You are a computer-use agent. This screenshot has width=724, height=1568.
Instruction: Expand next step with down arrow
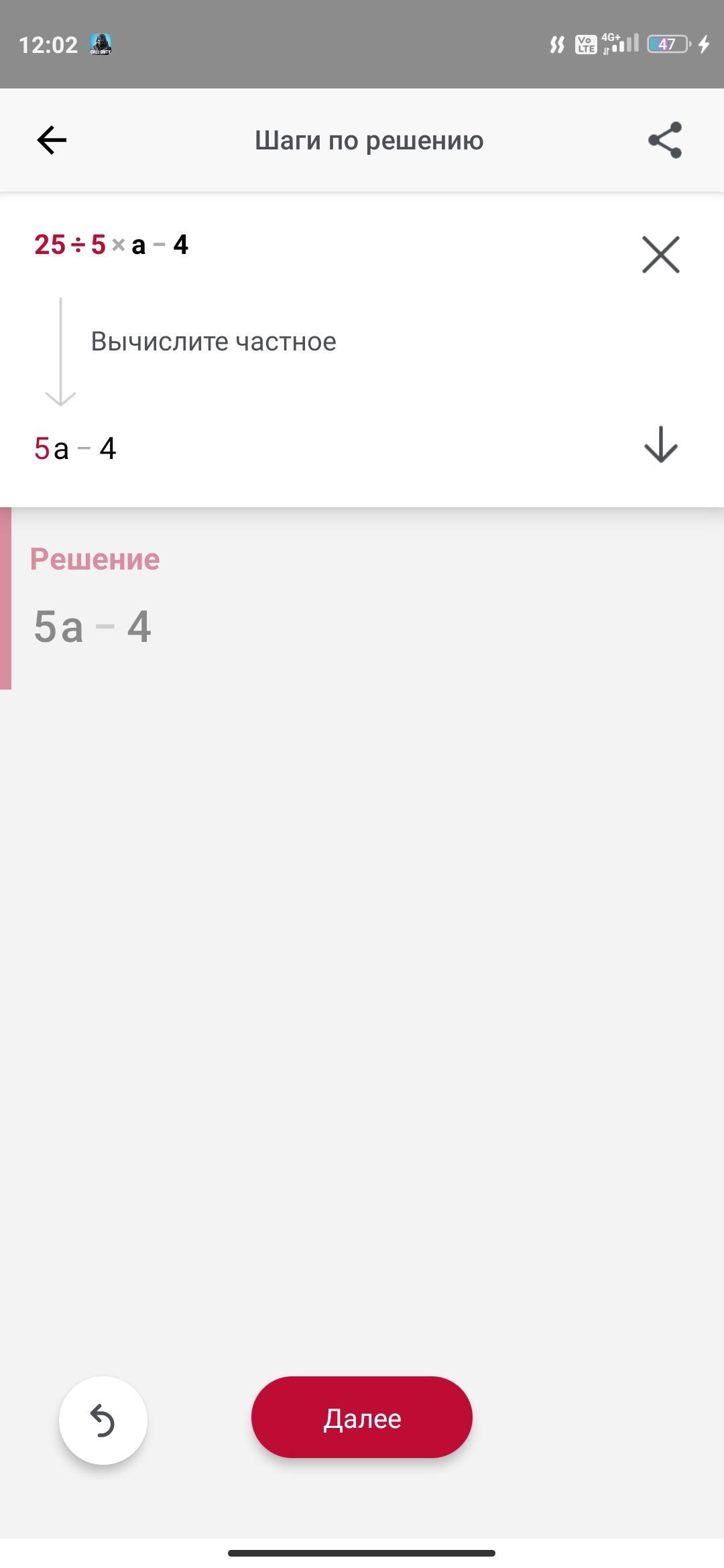pyautogui.click(x=660, y=445)
